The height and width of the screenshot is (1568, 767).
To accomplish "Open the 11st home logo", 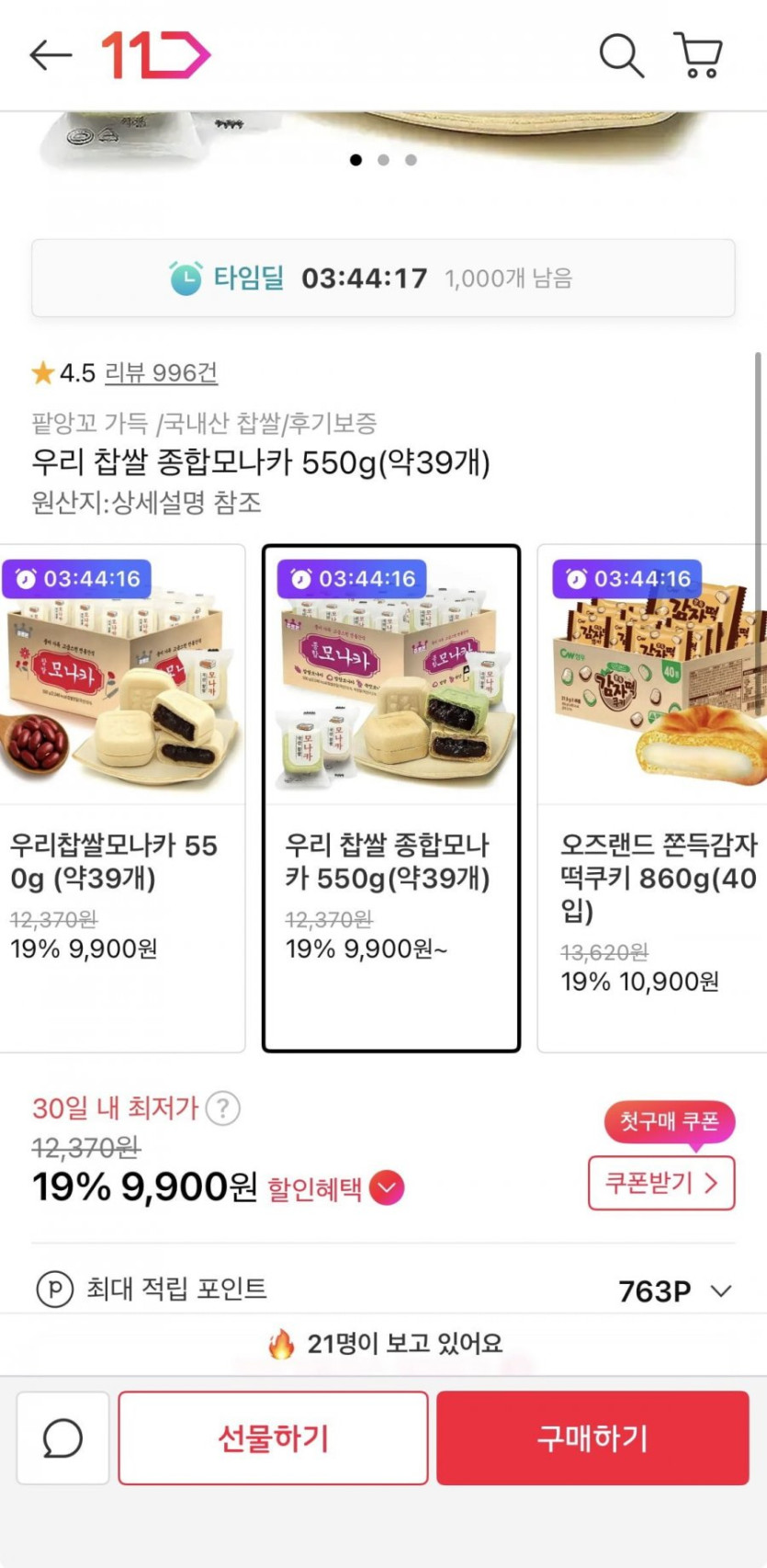I will click(x=155, y=55).
